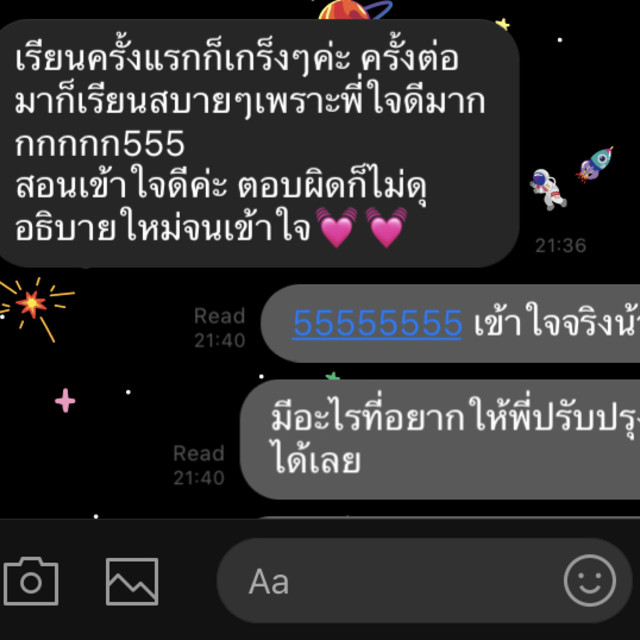Screen dimensions: 640x640
Task: Open the camera icon
Action: 31,581
